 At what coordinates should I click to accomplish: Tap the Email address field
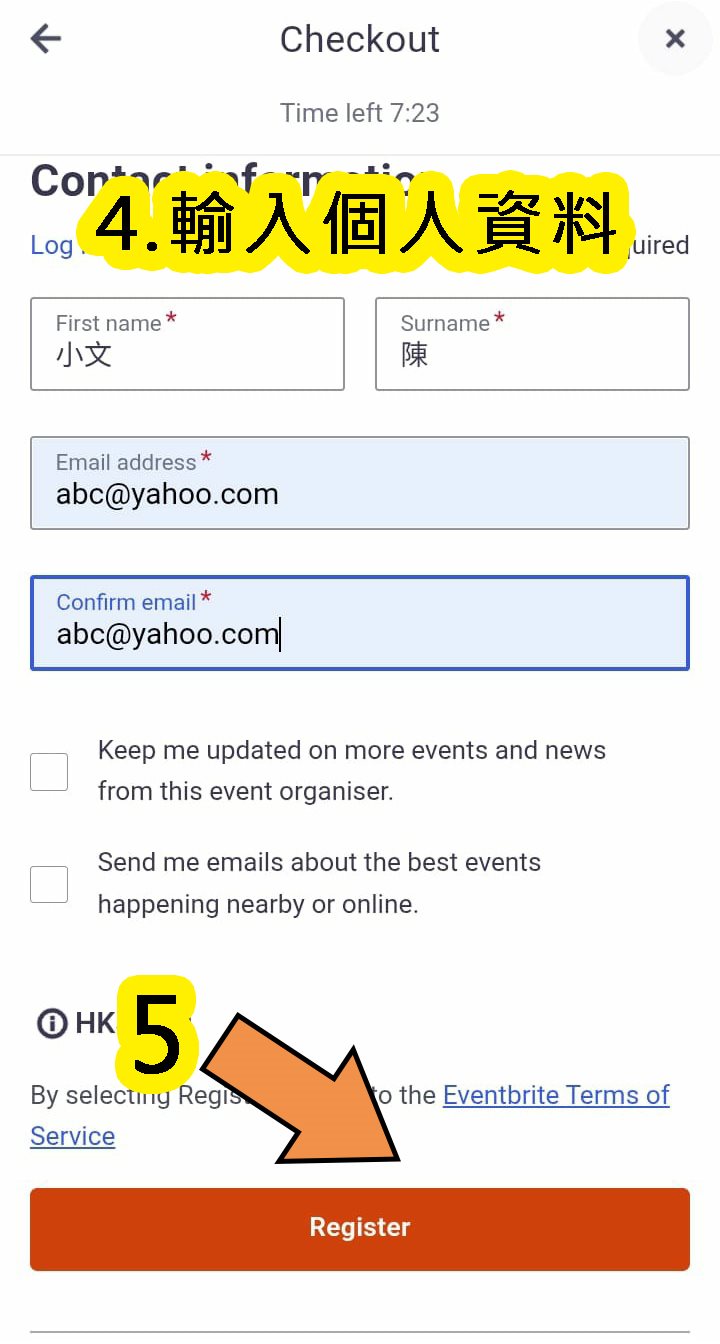point(360,483)
